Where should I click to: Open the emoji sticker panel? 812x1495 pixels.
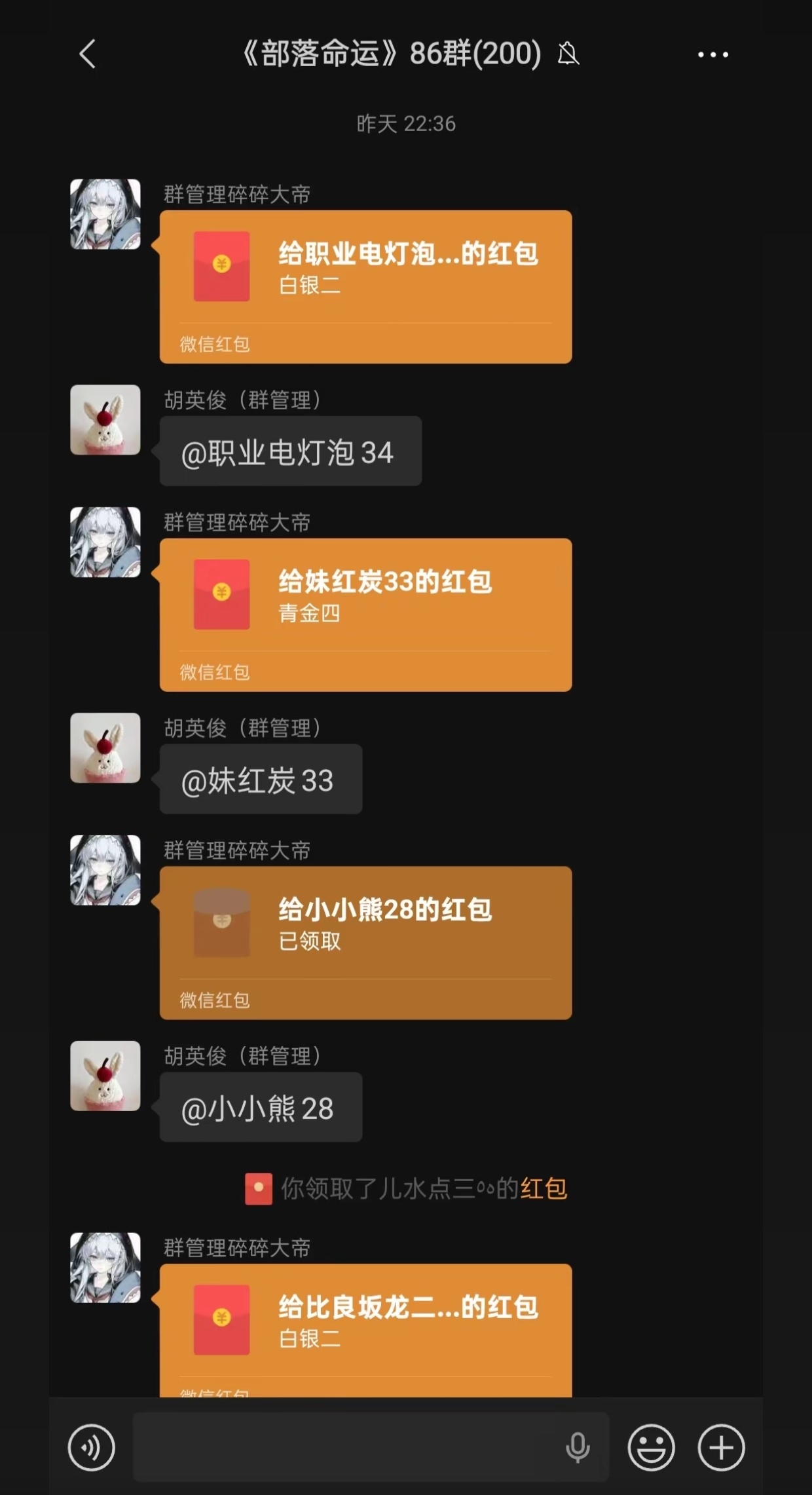pos(651,1447)
